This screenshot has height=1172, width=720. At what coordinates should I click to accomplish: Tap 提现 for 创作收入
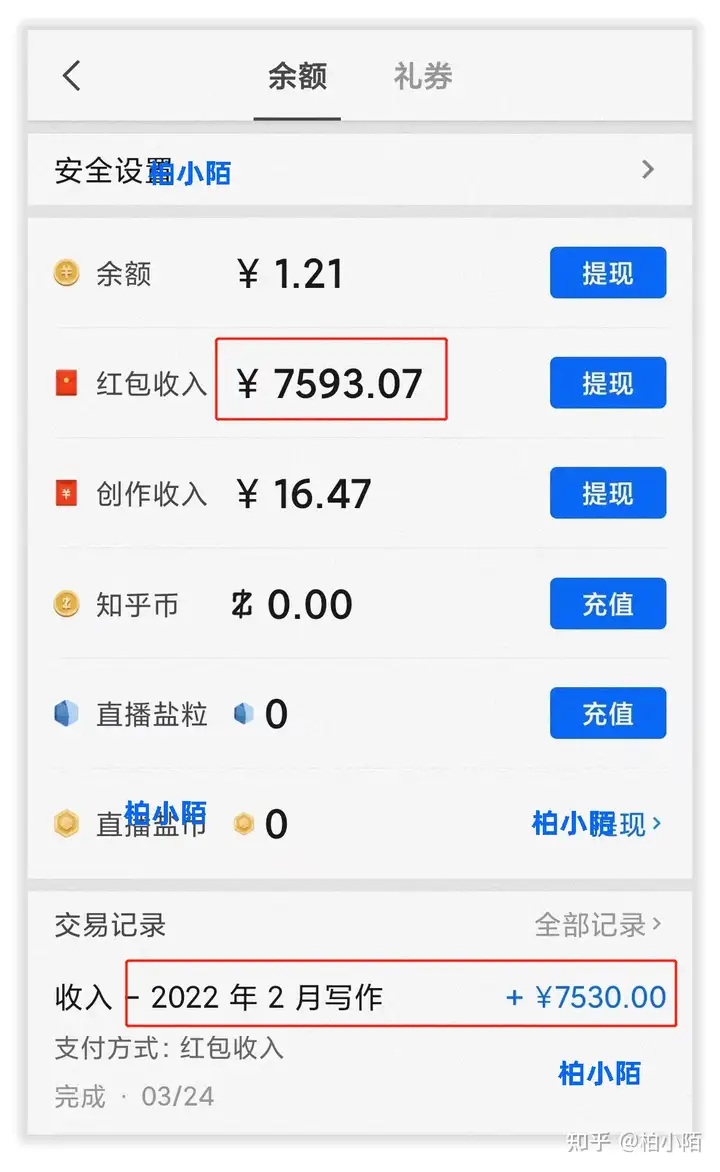tap(607, 493)
